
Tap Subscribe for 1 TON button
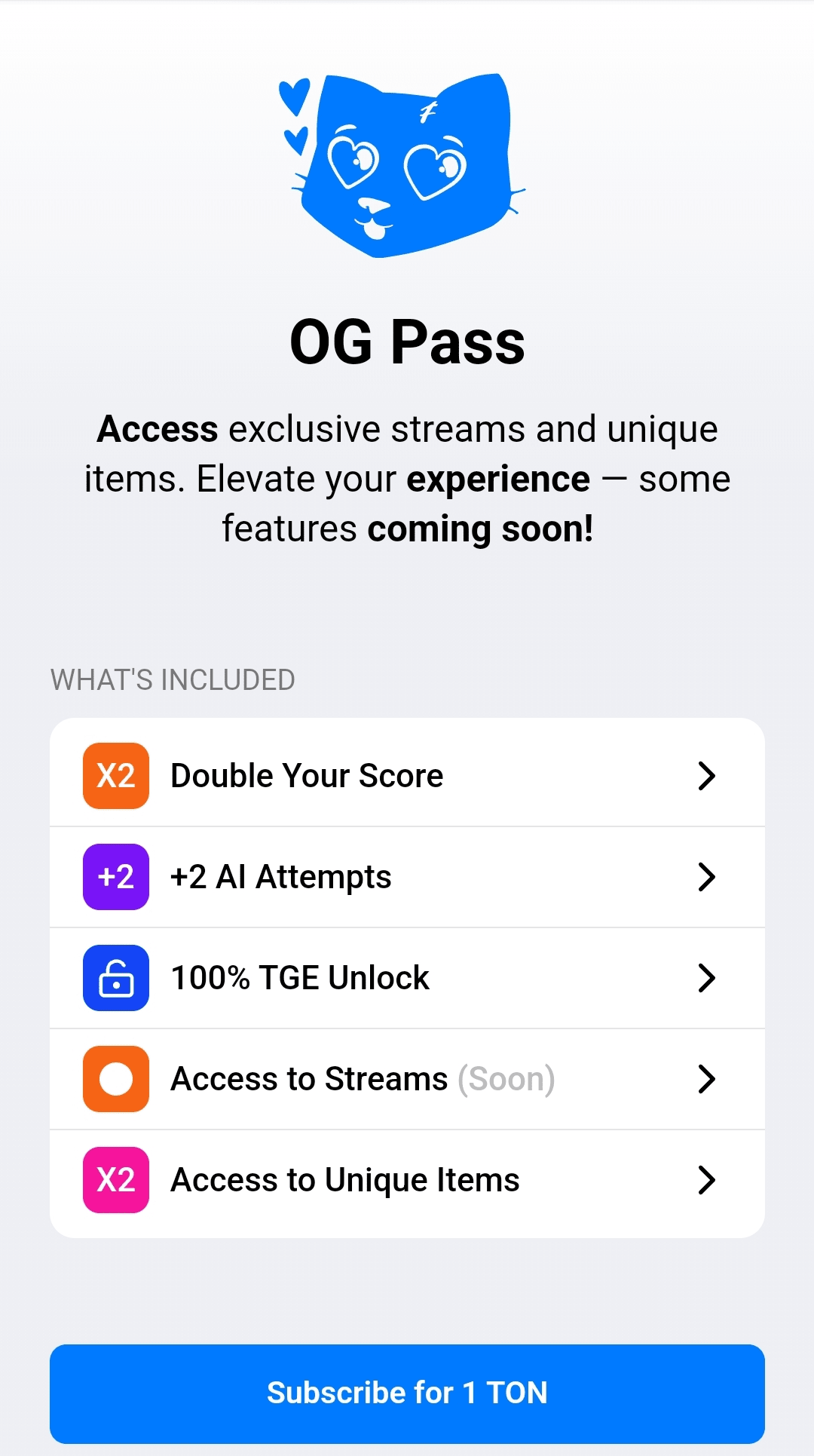coord(407,1393)
